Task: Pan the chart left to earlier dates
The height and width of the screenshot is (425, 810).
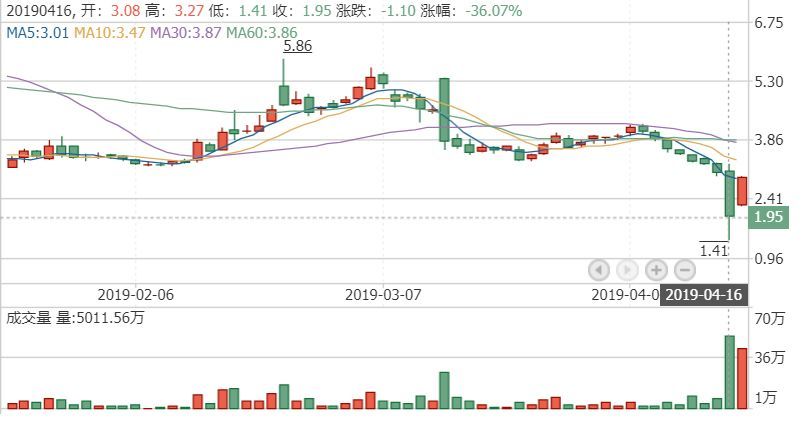Action: coord(598,269)
